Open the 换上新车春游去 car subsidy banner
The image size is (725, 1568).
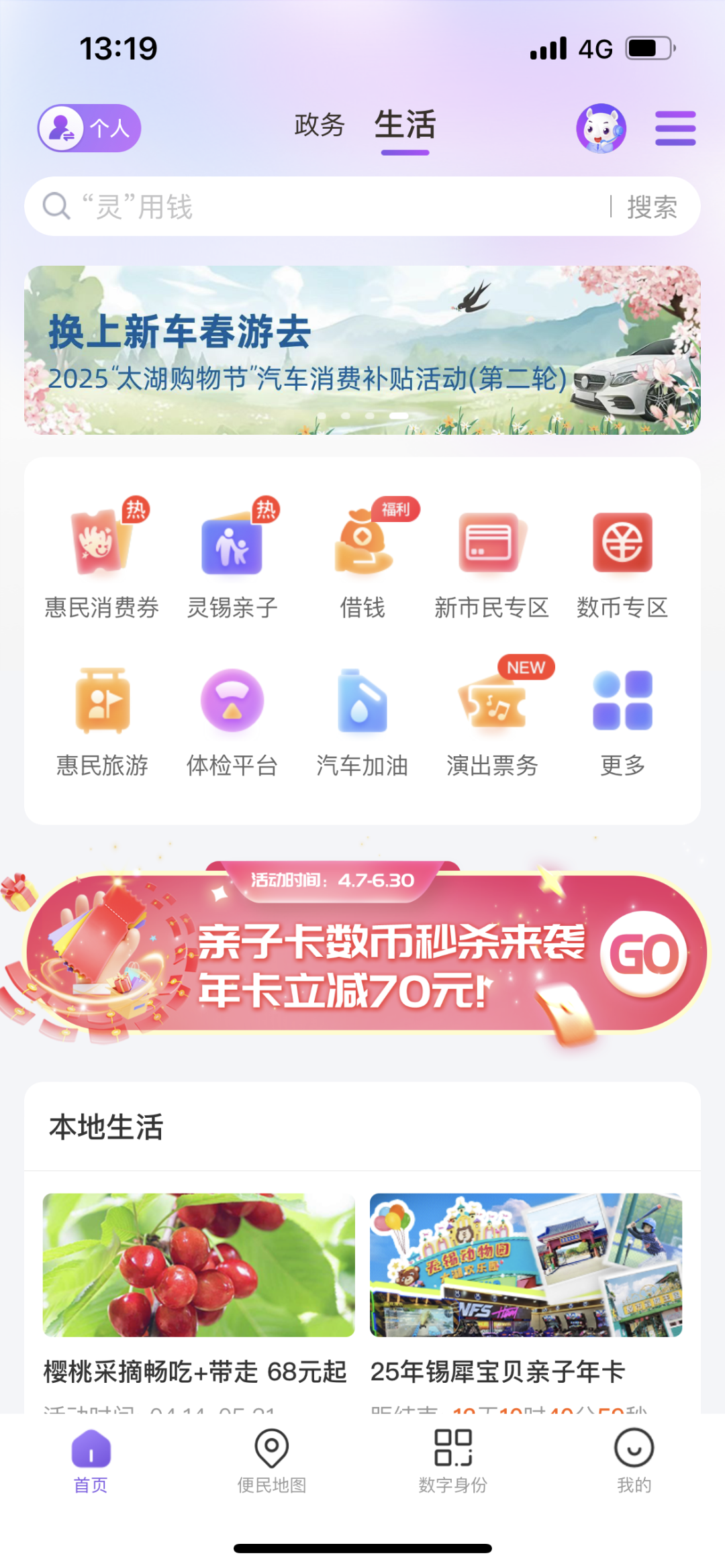362,350
